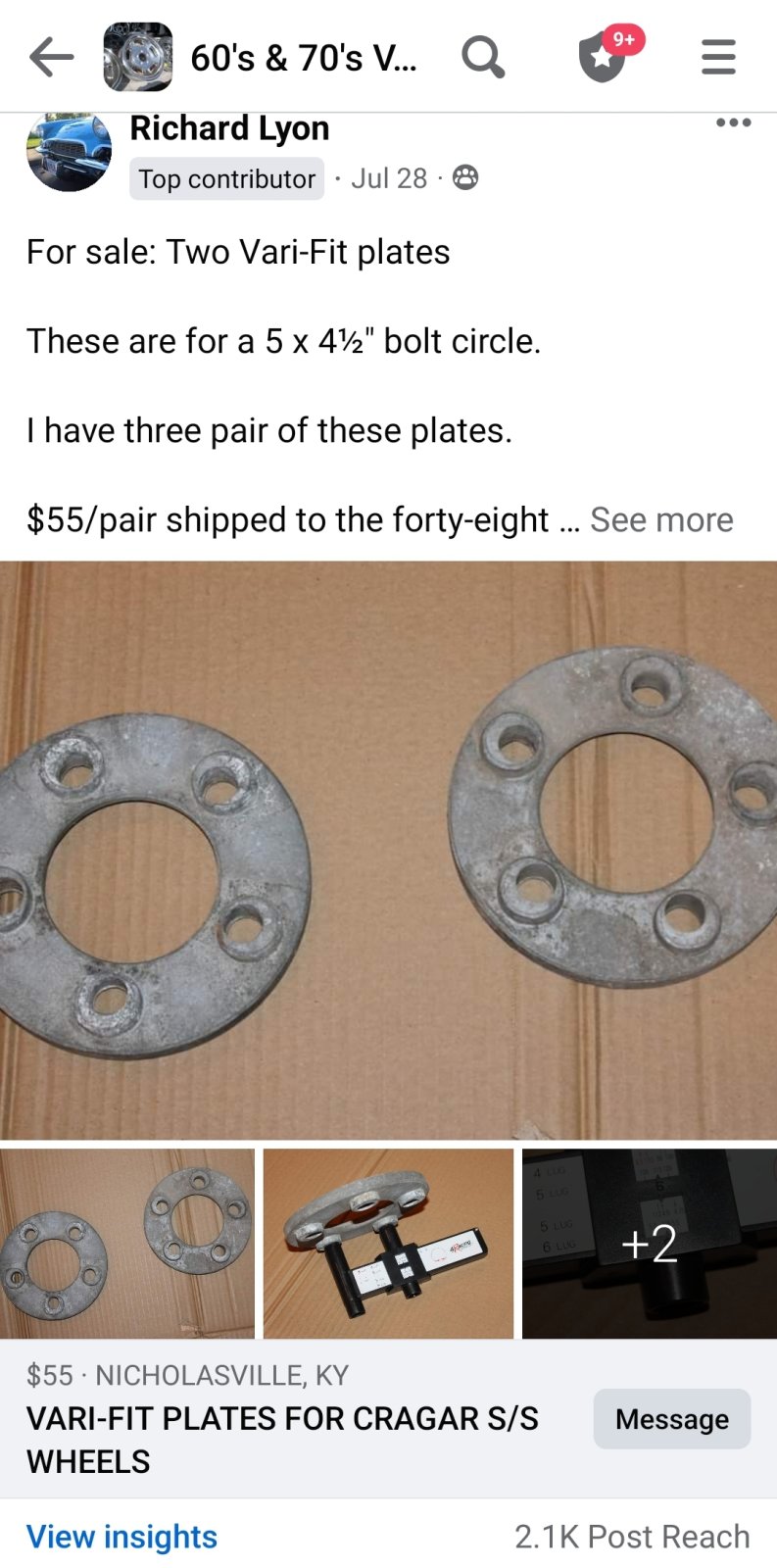Open post options three-dot menu
The image size is (777, 1568).
(733, 123)
